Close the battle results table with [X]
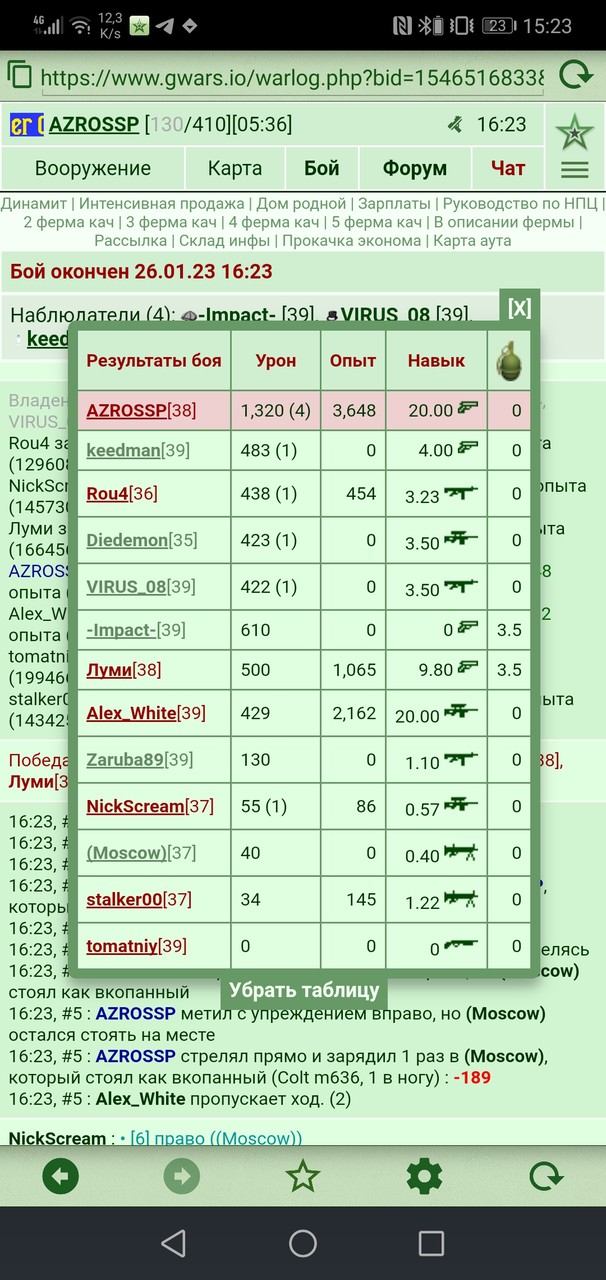 519,308
